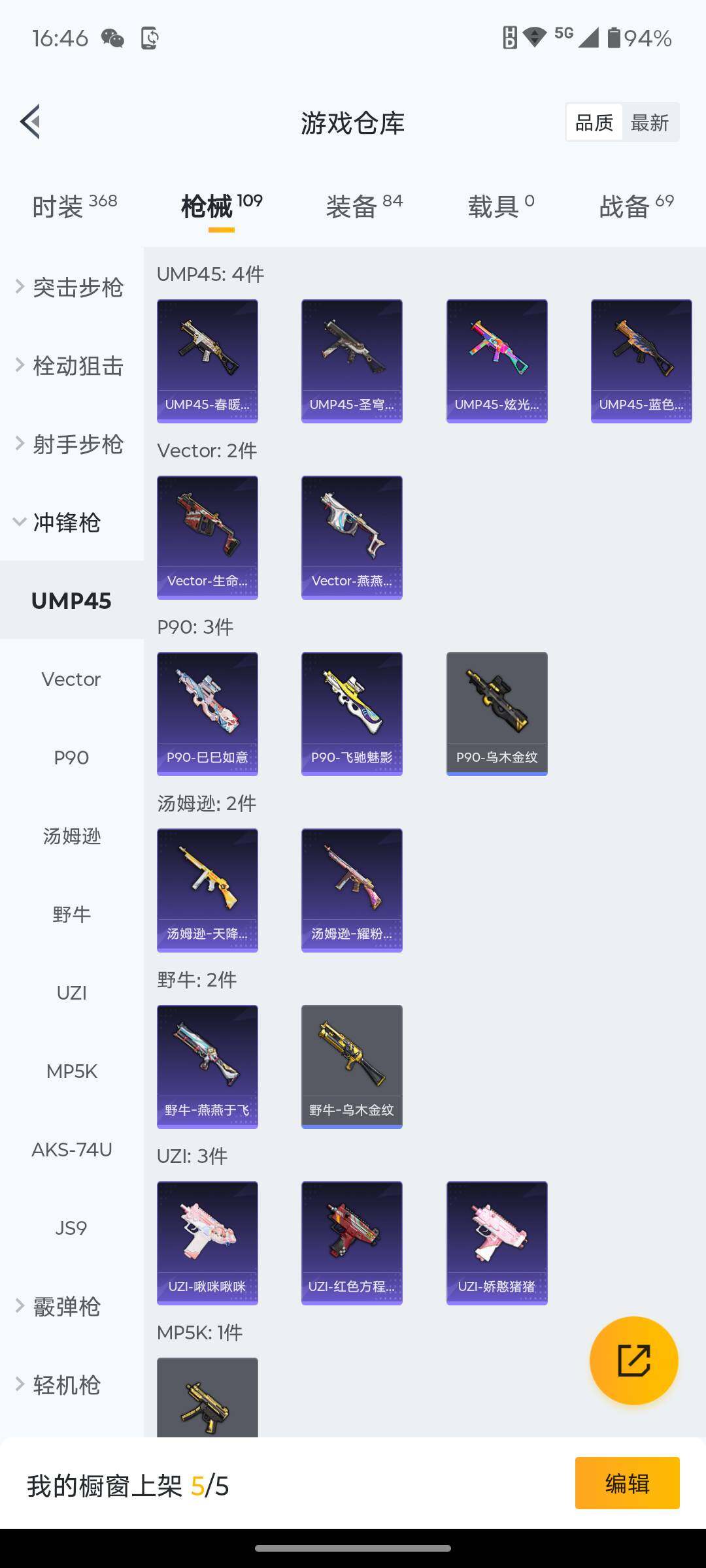The height and width of the screenshot is (1568, 706).
Task: Collapse the 冲锋枪 category
Action: coord(65,523)
